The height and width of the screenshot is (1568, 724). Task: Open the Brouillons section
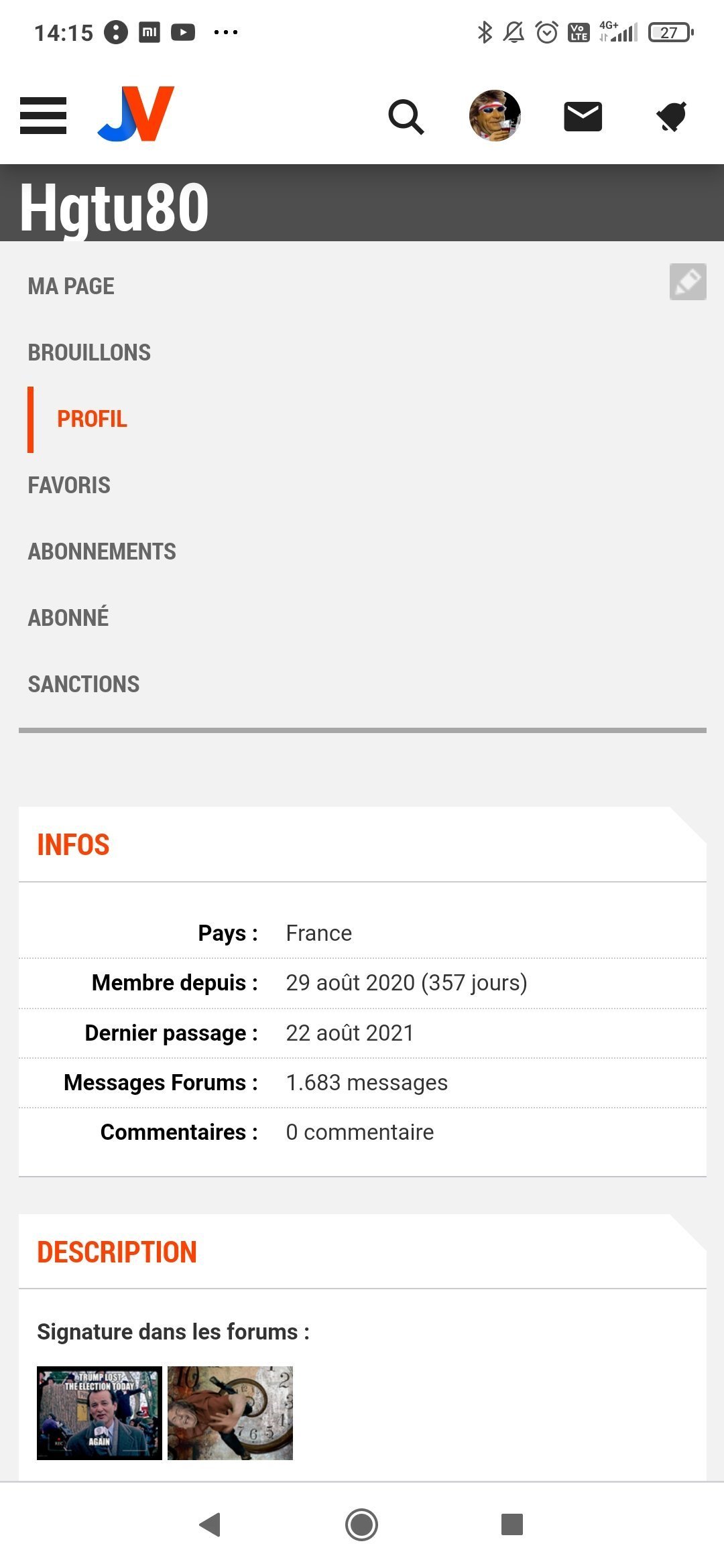[89, 352]
